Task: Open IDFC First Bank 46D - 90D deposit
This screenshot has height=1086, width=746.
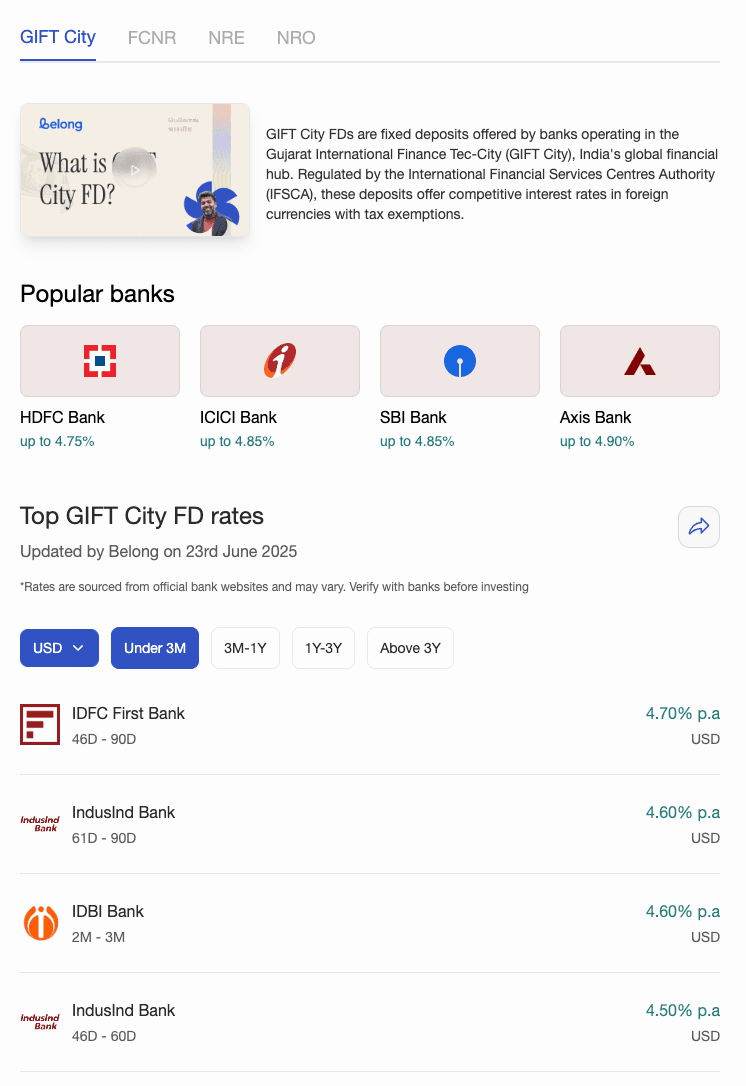Action: coord(370,725)
